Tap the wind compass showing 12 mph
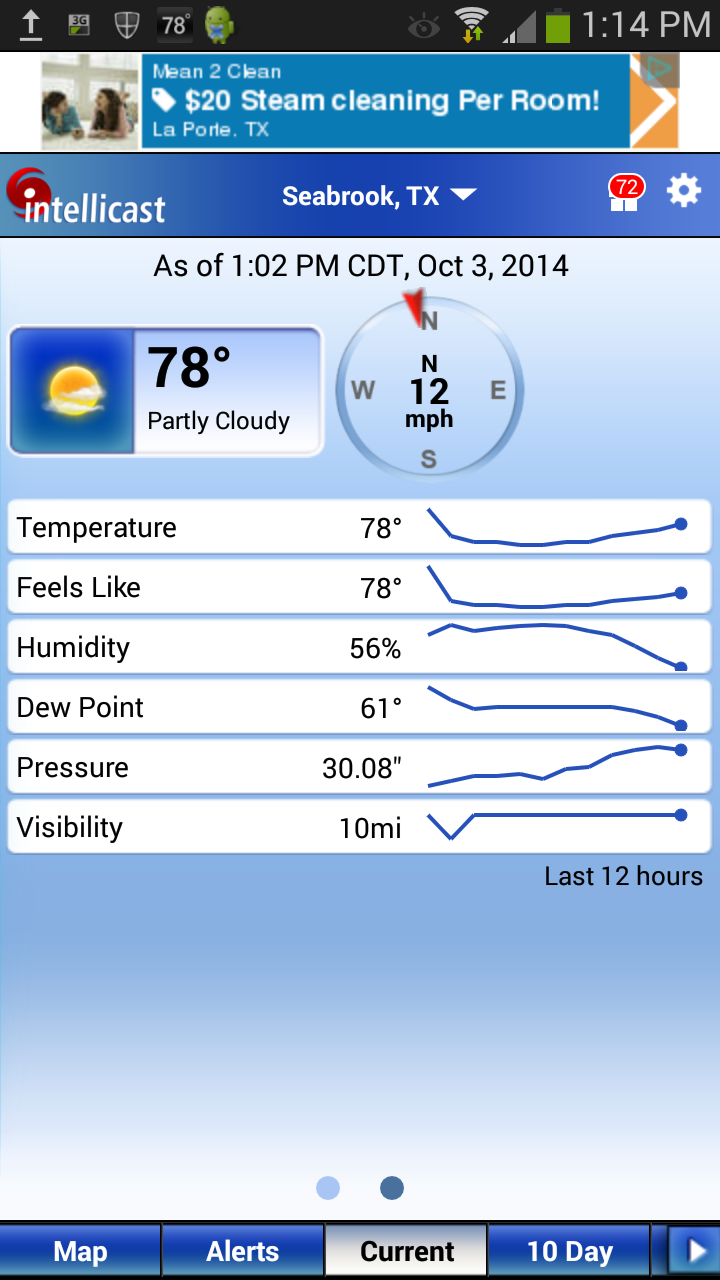 429,390
